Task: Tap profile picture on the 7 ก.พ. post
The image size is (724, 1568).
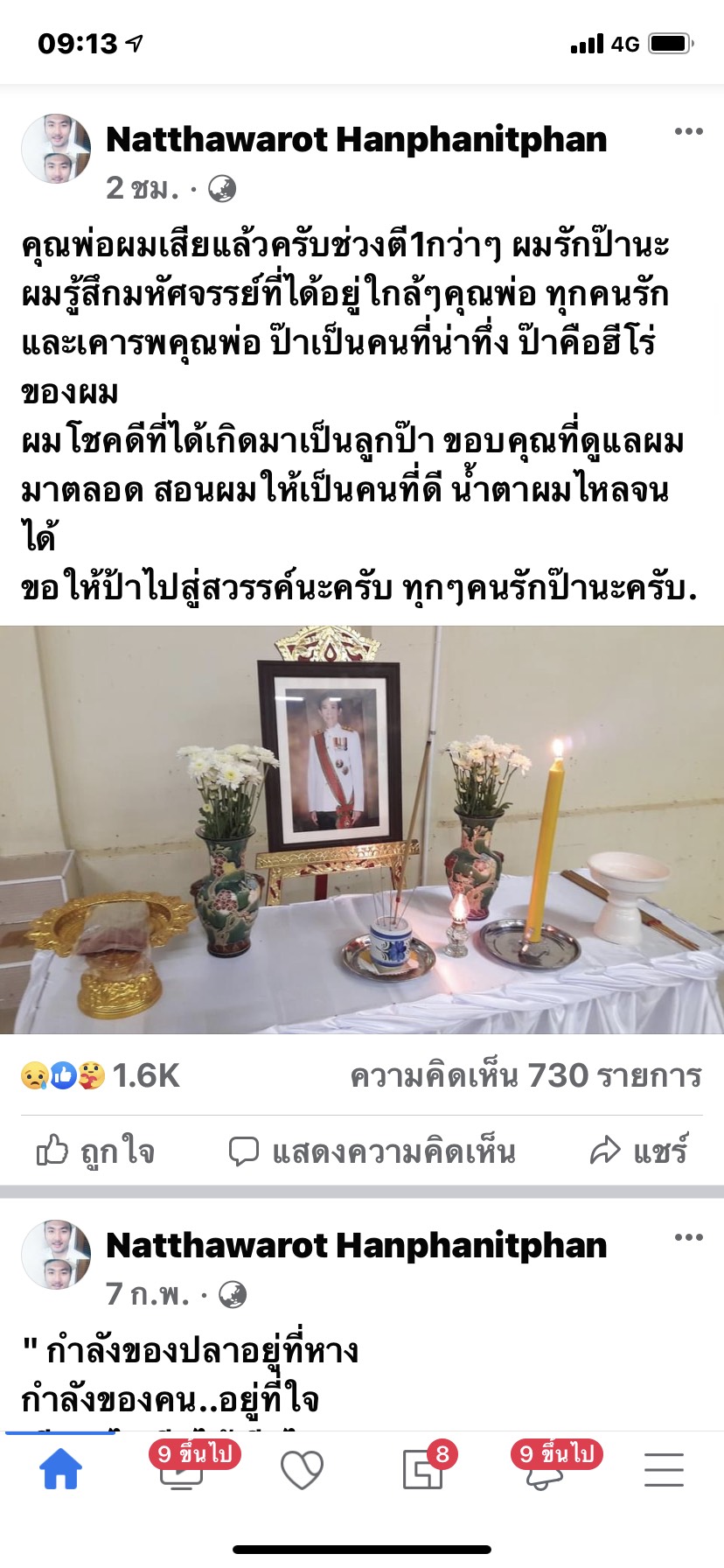Action: point(56,1254)
